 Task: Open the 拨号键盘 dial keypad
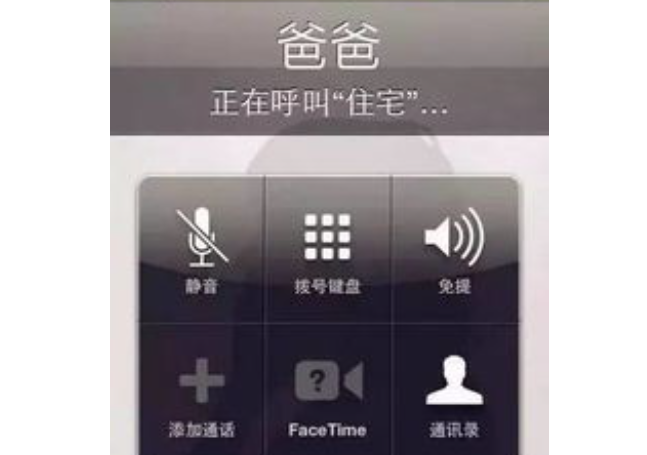(327, 250)
